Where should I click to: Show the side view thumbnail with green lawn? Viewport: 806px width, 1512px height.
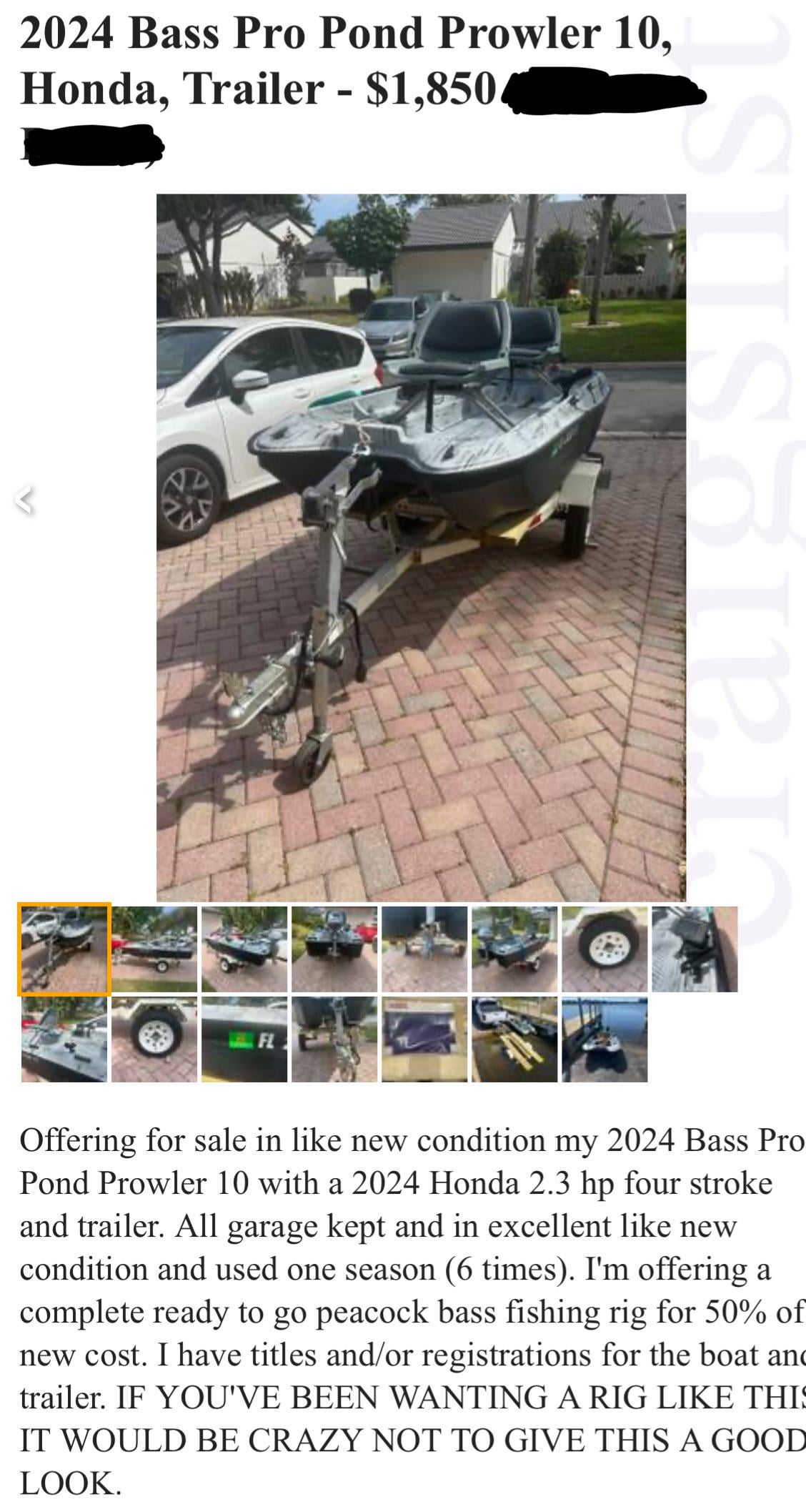(154, 949)
